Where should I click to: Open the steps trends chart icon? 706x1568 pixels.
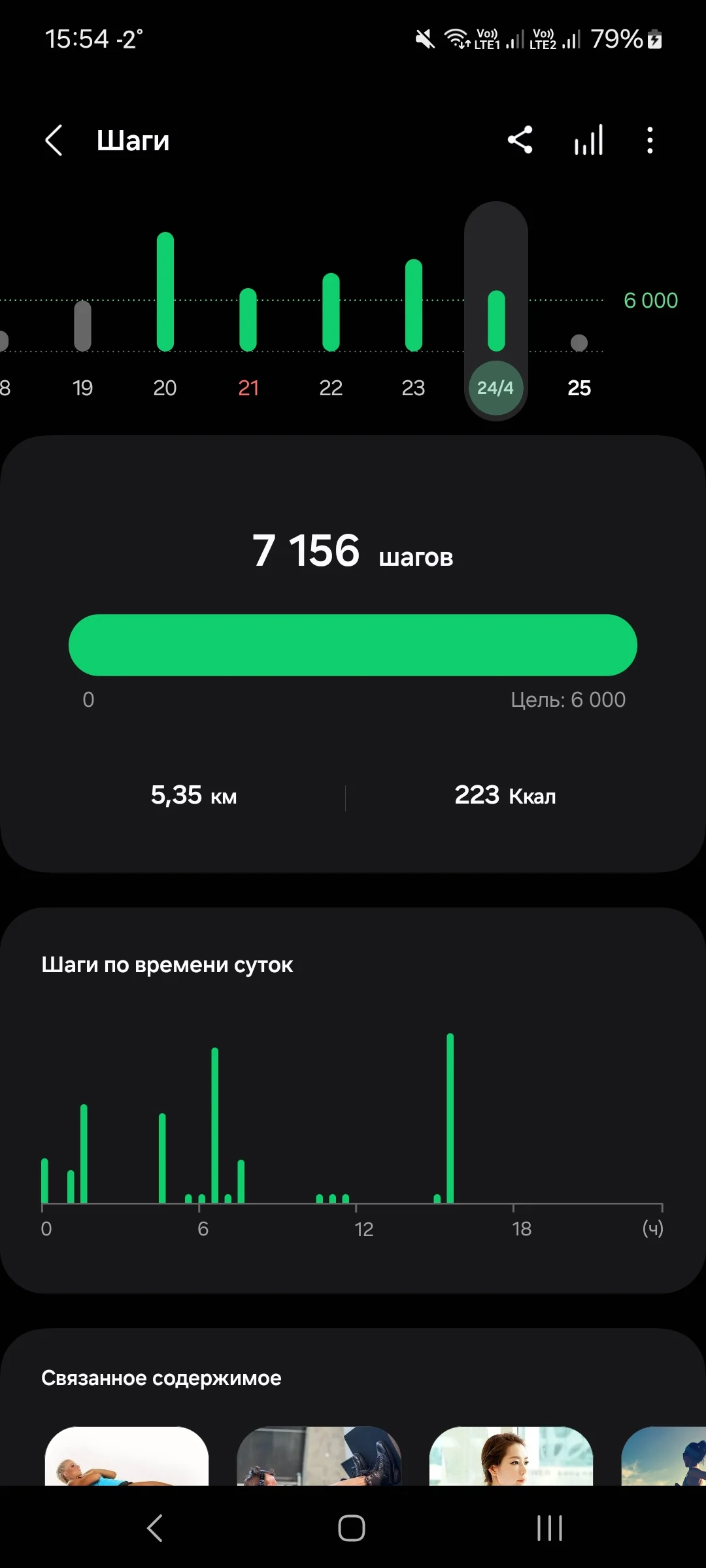coord(588,140)
